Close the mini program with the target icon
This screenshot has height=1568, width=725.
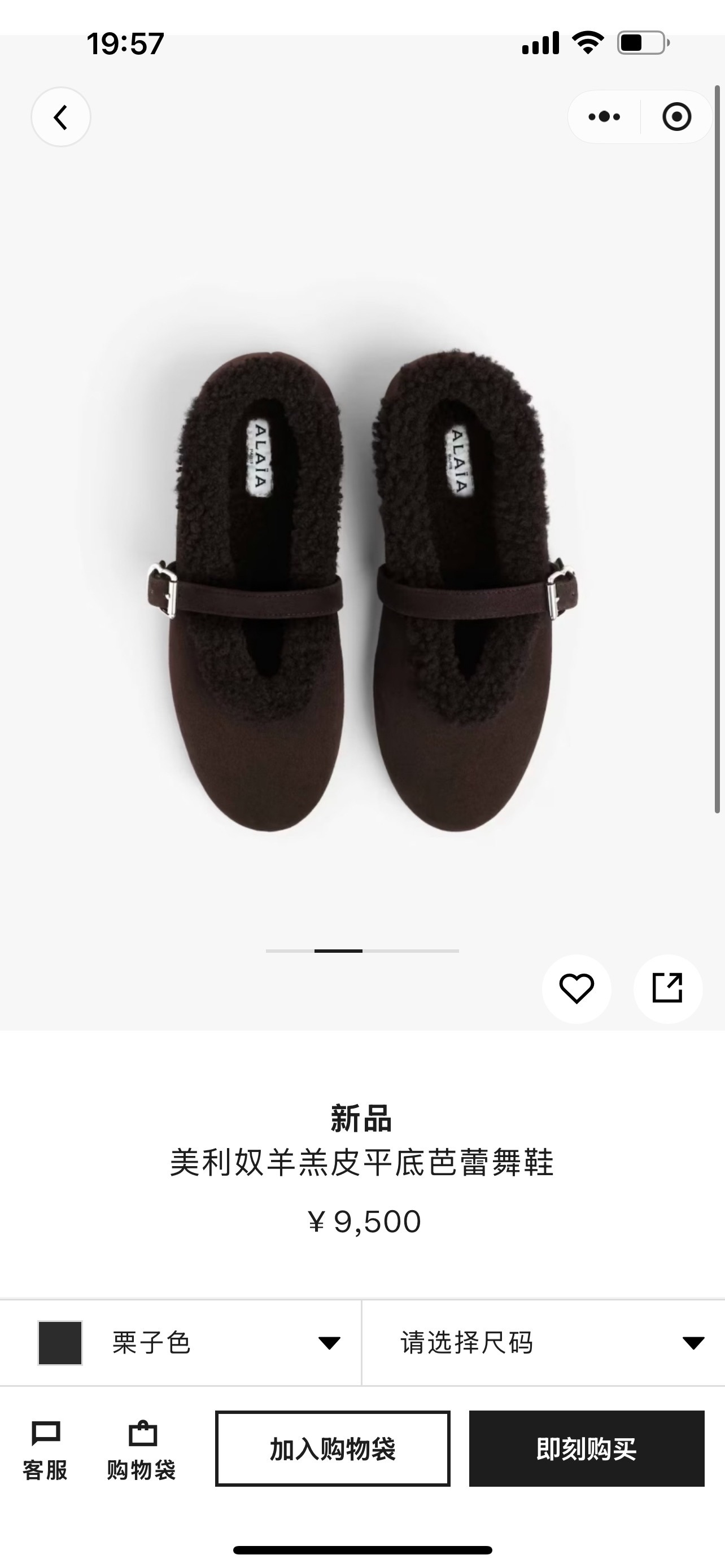pos(676,117)
